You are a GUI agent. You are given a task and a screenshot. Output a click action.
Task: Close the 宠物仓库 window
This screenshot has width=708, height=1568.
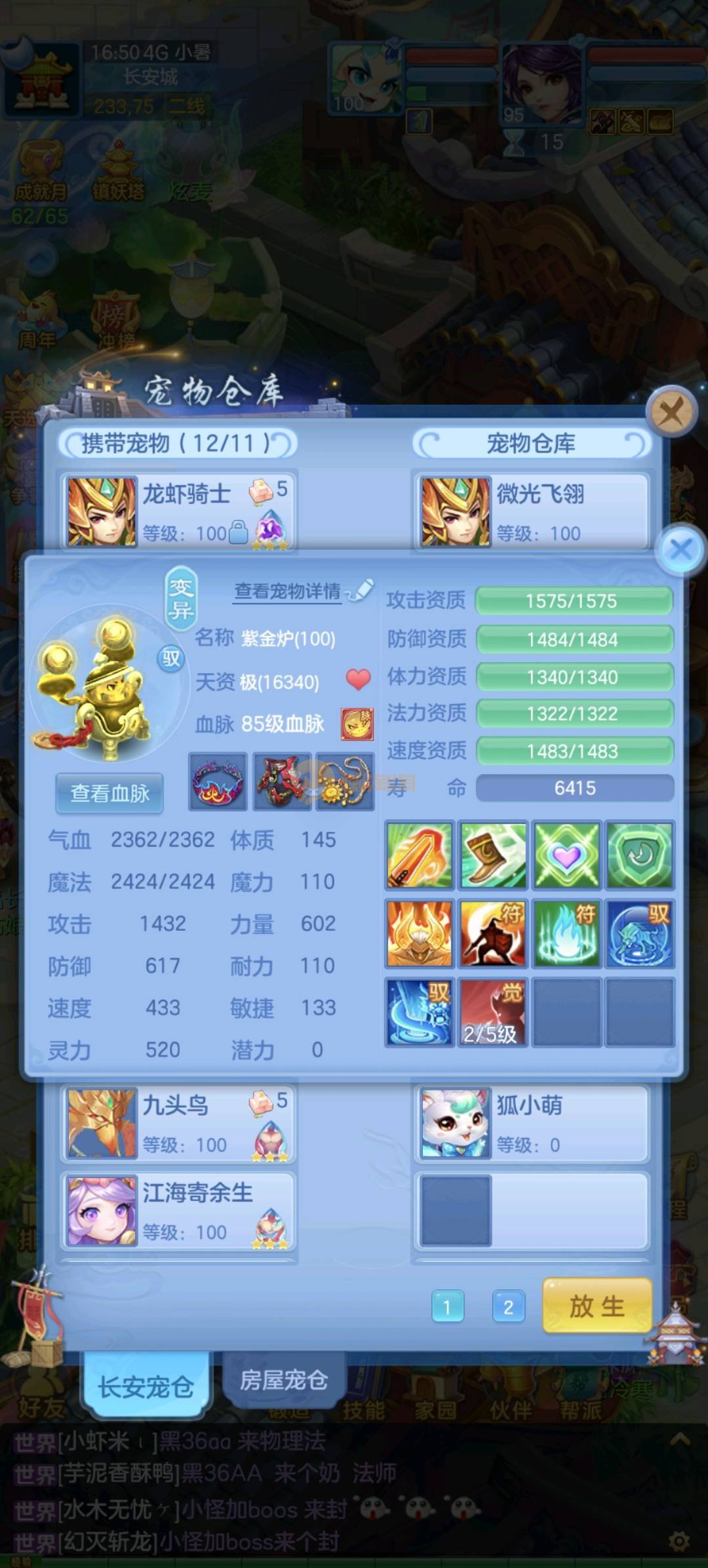pyautogui.click(x=670, y=413)
